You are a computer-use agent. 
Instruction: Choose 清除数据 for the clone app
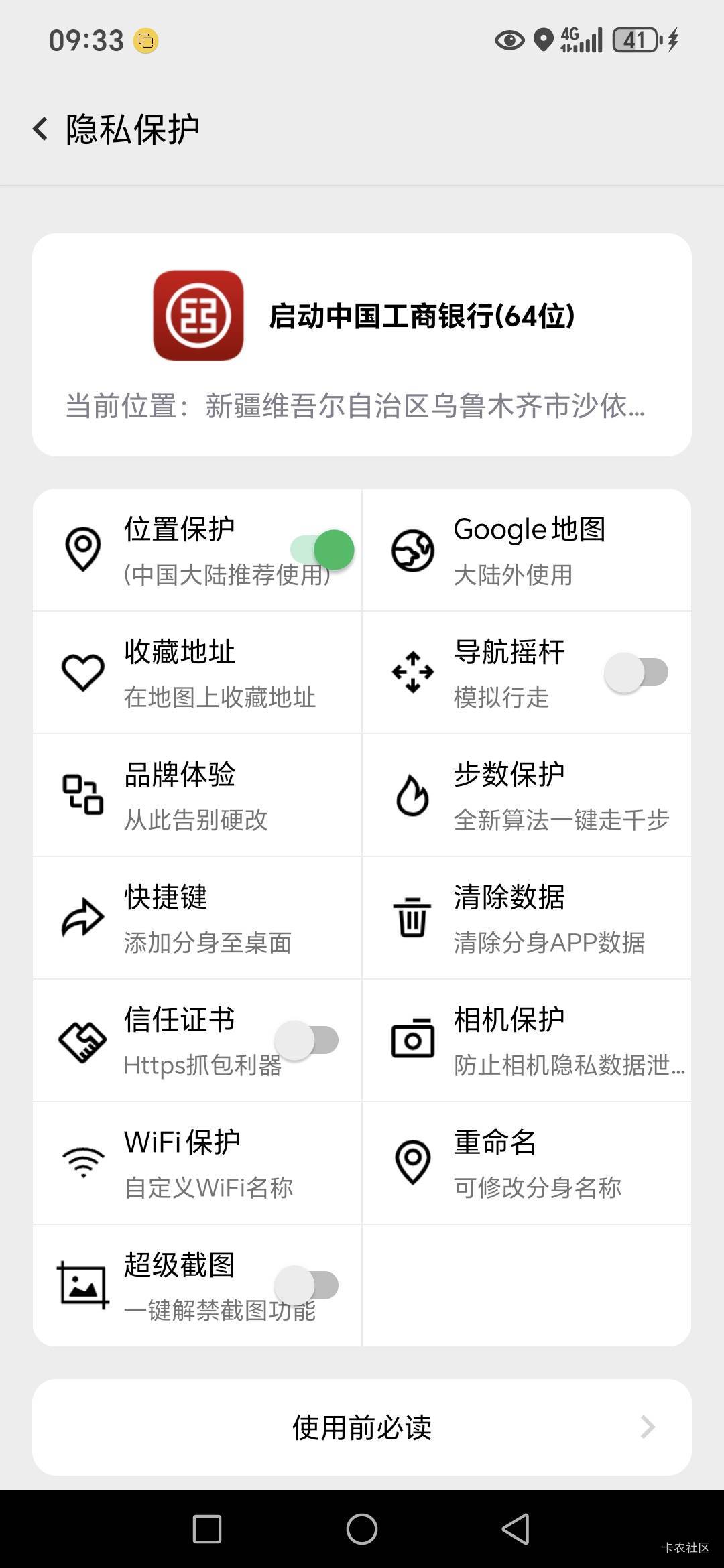(527, 918)
